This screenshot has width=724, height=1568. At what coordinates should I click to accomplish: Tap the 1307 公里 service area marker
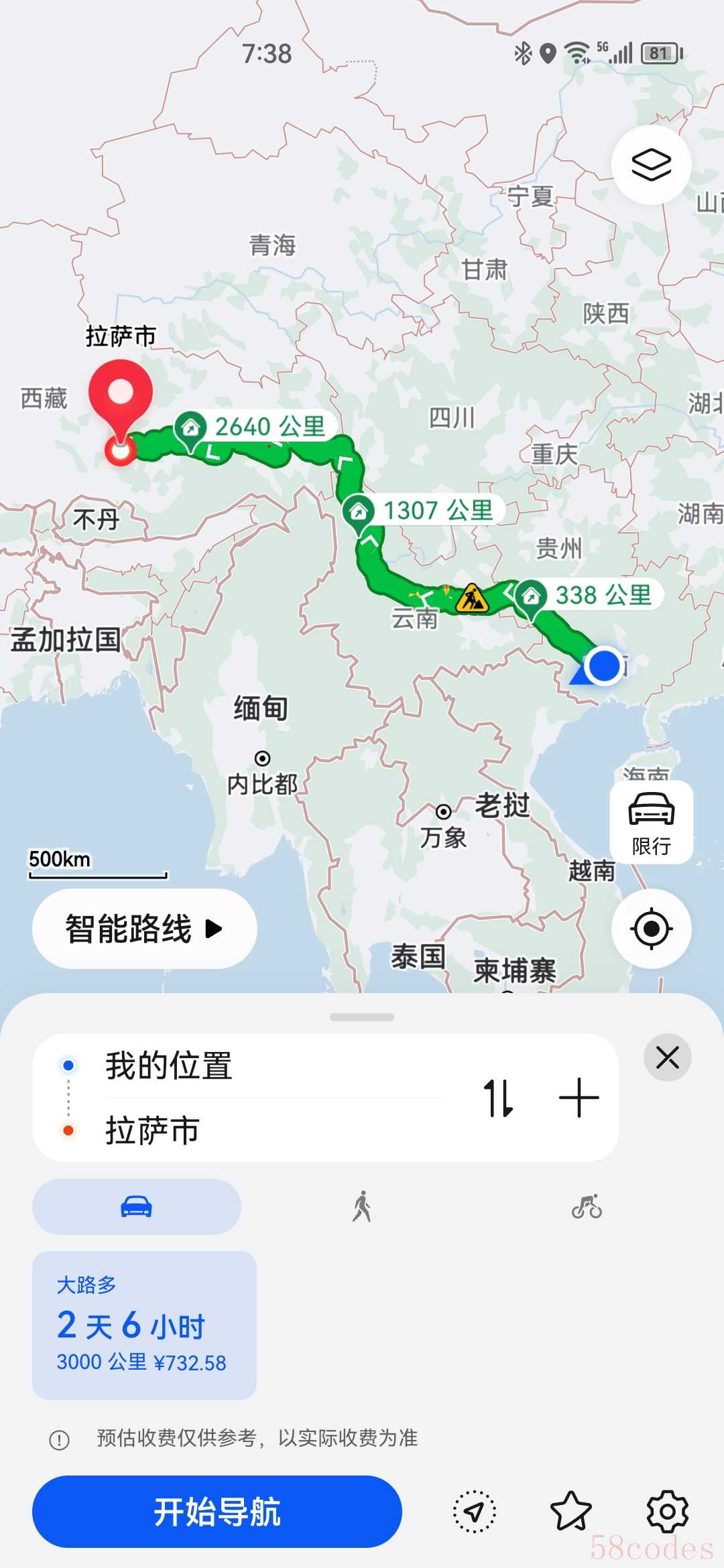tap(423, 511)
